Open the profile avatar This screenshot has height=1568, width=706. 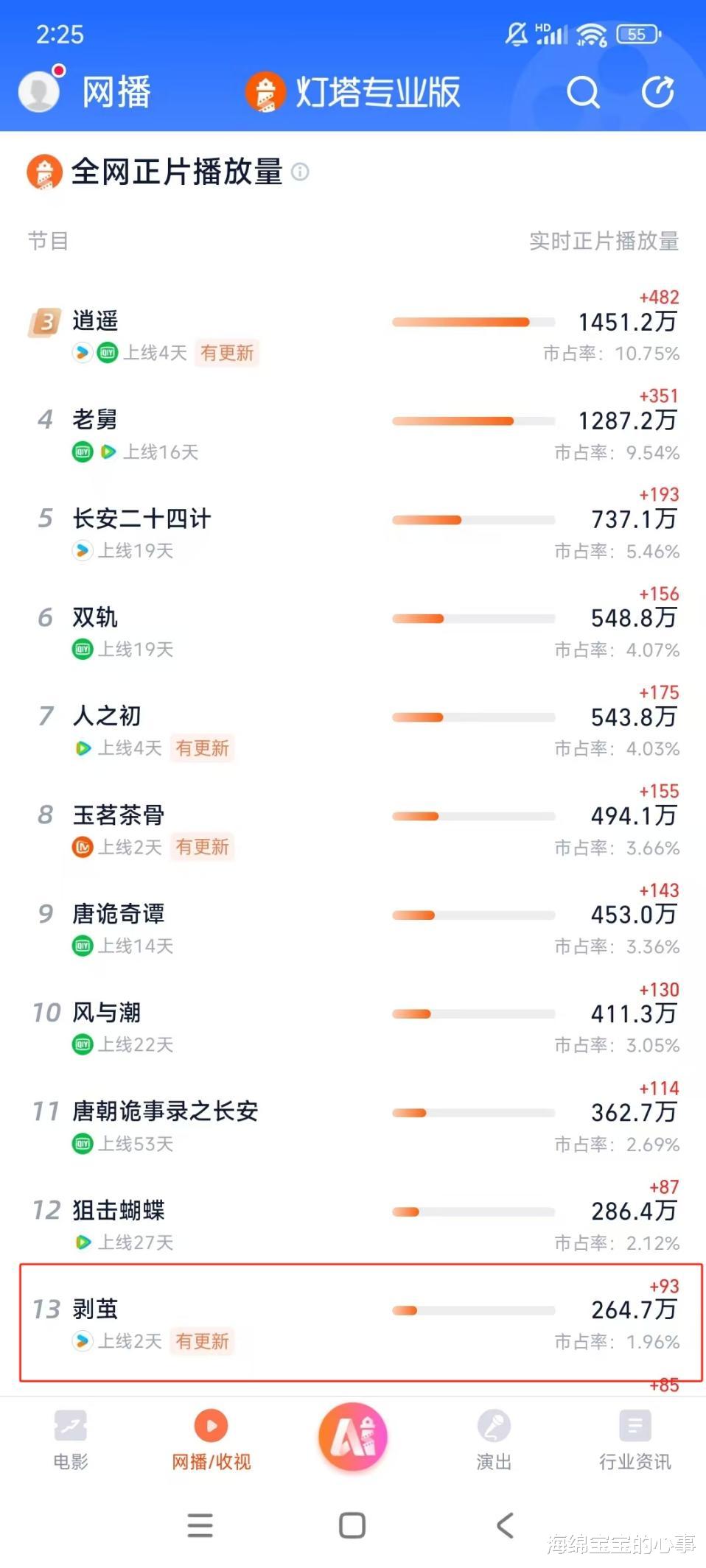tap(39, 91)
